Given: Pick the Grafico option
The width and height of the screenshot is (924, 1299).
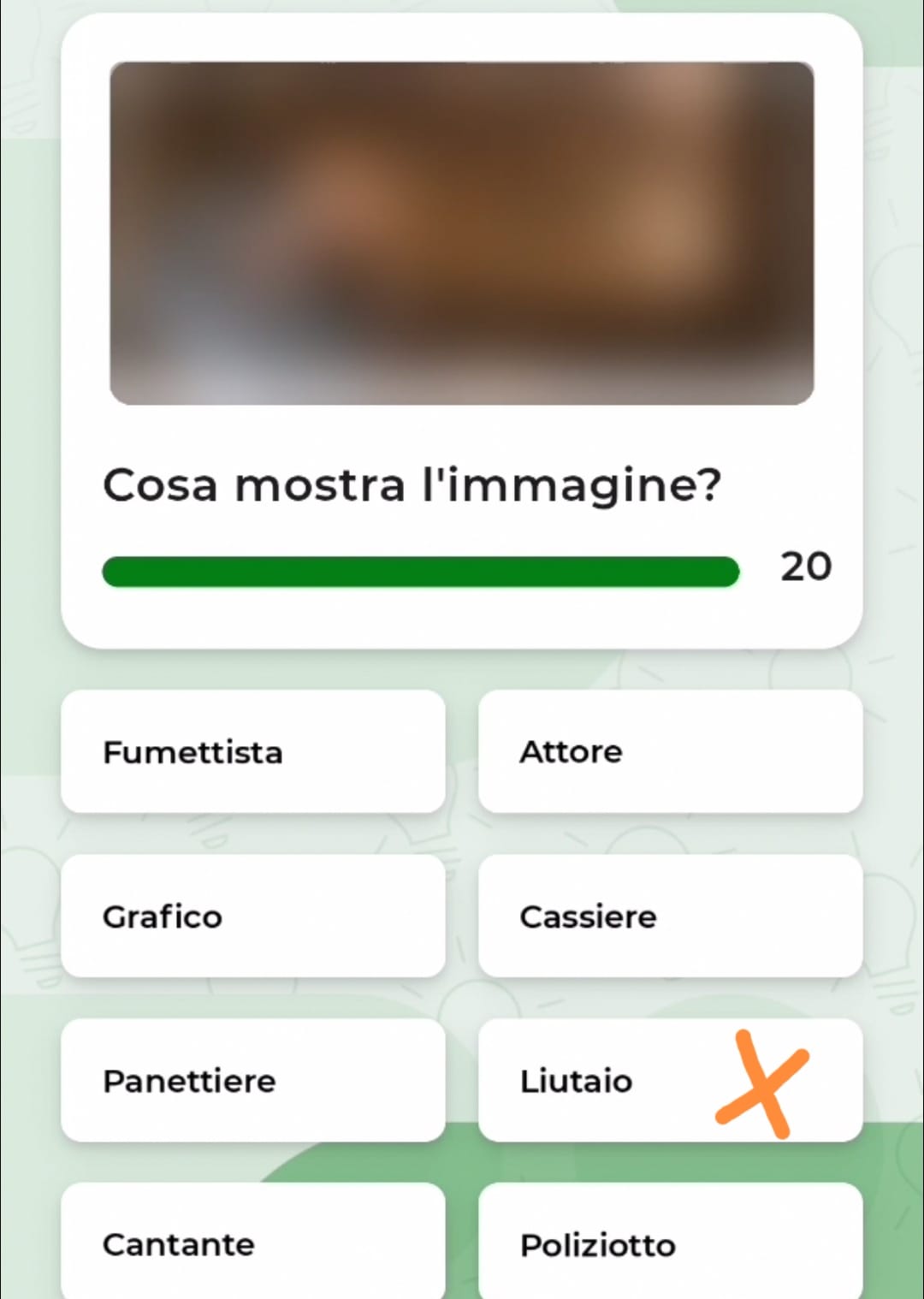Looking at the screenshot, I should (x=252, y=916).
